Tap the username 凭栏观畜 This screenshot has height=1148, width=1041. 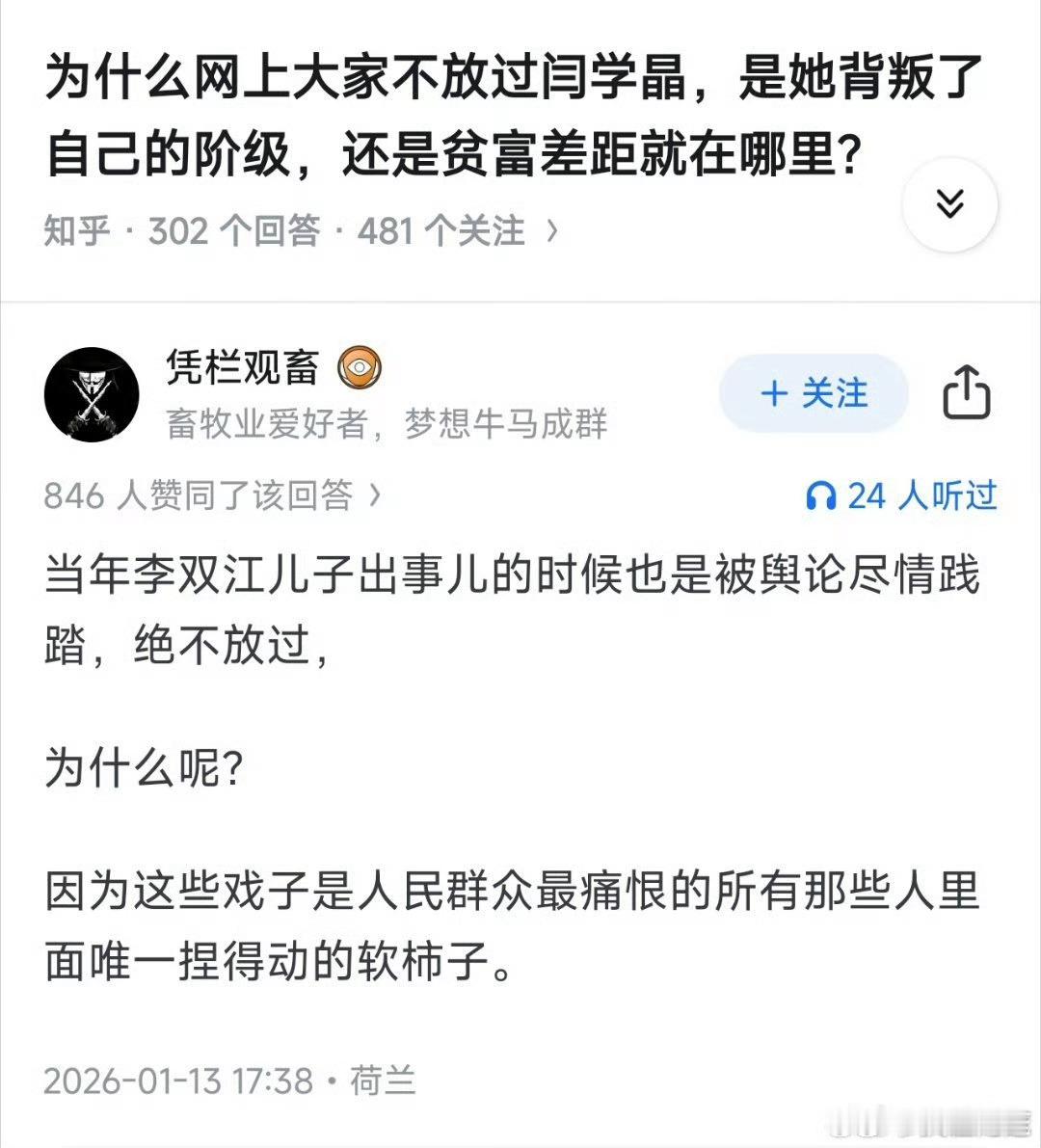pyautogui.click(x=239, y=367)
